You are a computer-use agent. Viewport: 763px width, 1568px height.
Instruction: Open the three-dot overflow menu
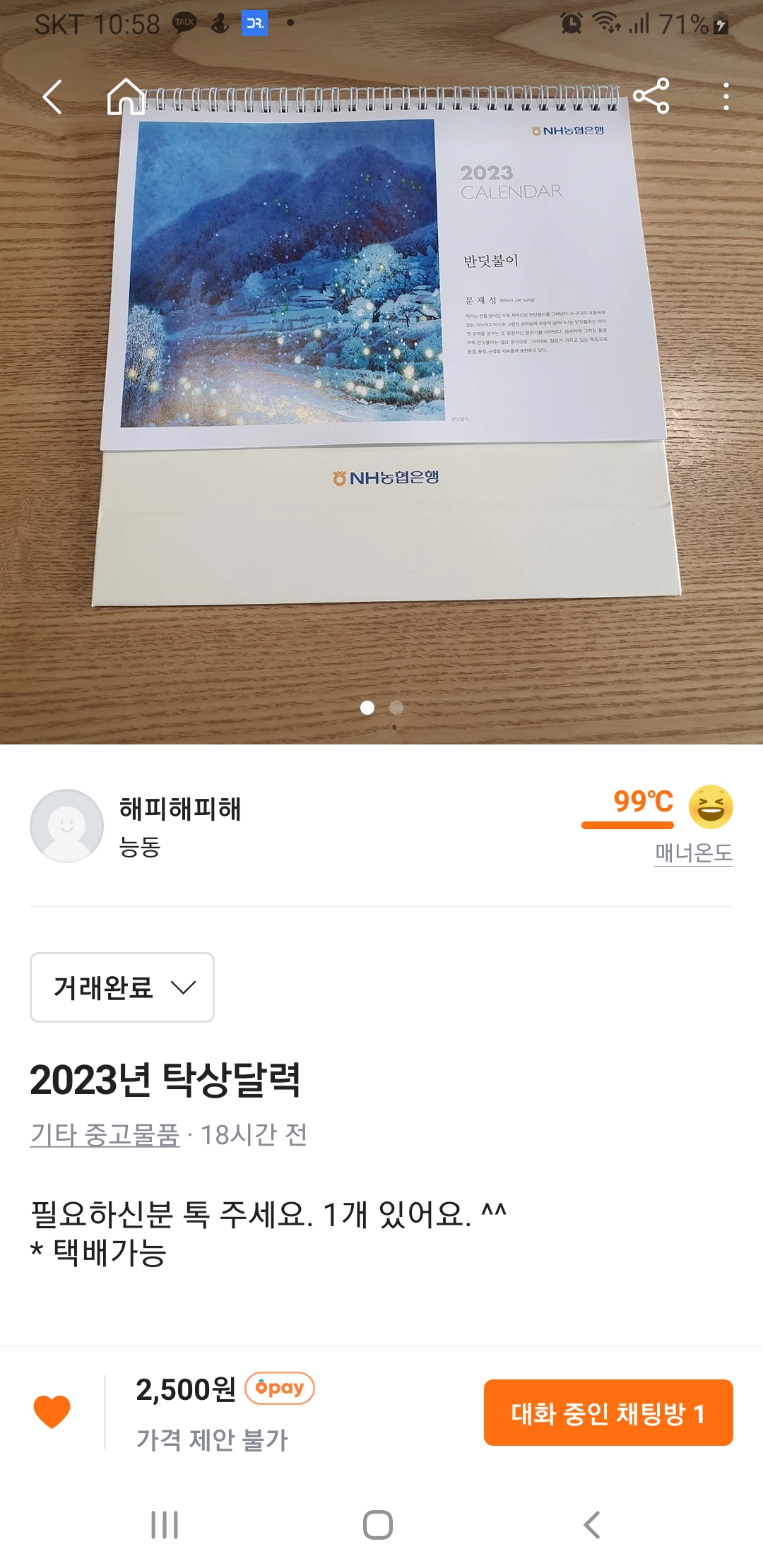tap(726, 97)
